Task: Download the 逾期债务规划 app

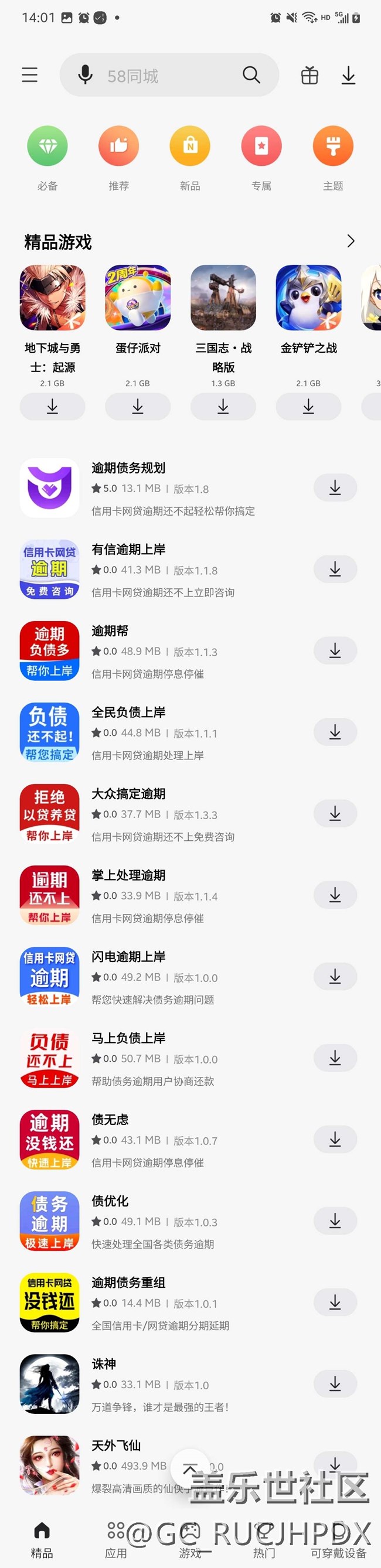Action: (335, 488)
